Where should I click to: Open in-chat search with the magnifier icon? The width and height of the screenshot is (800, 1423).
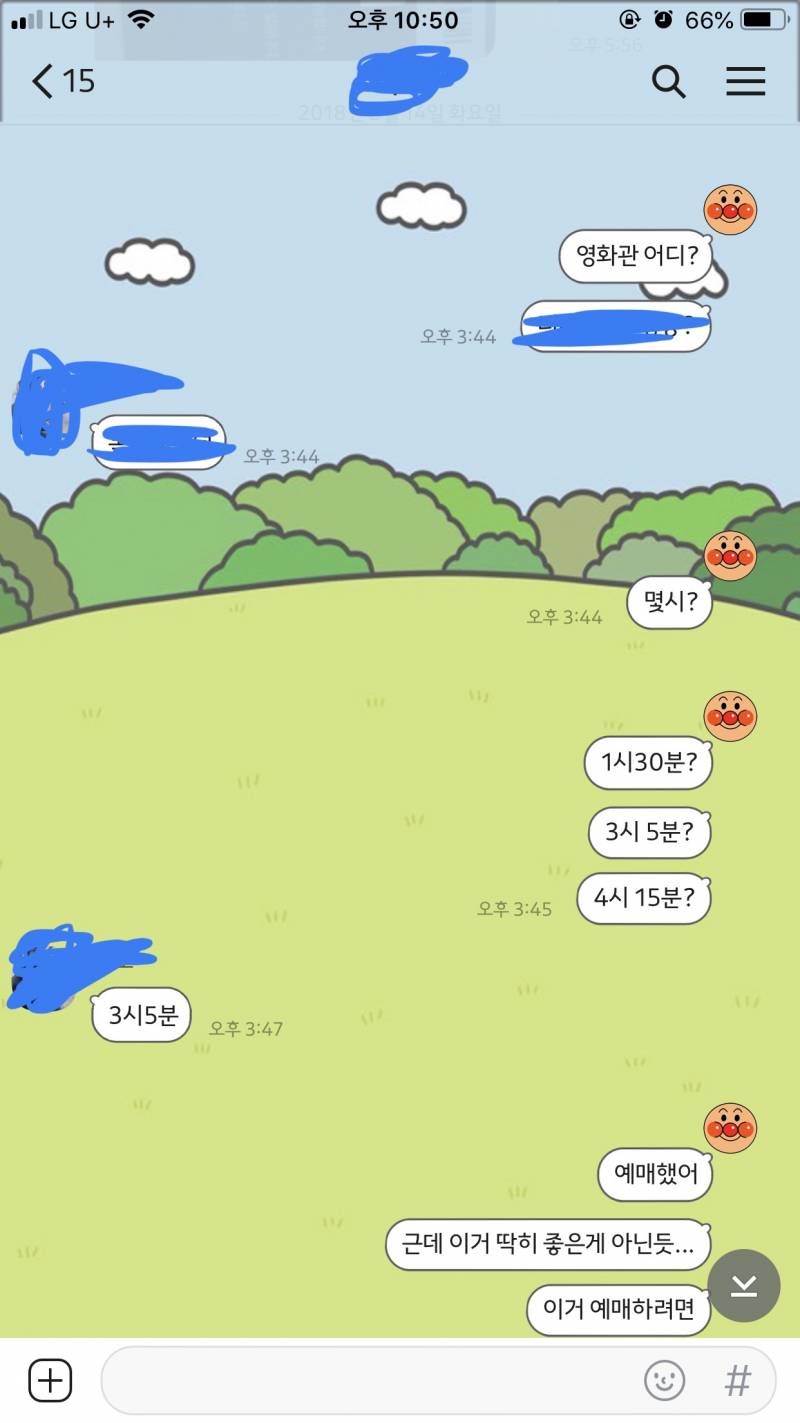669,83
